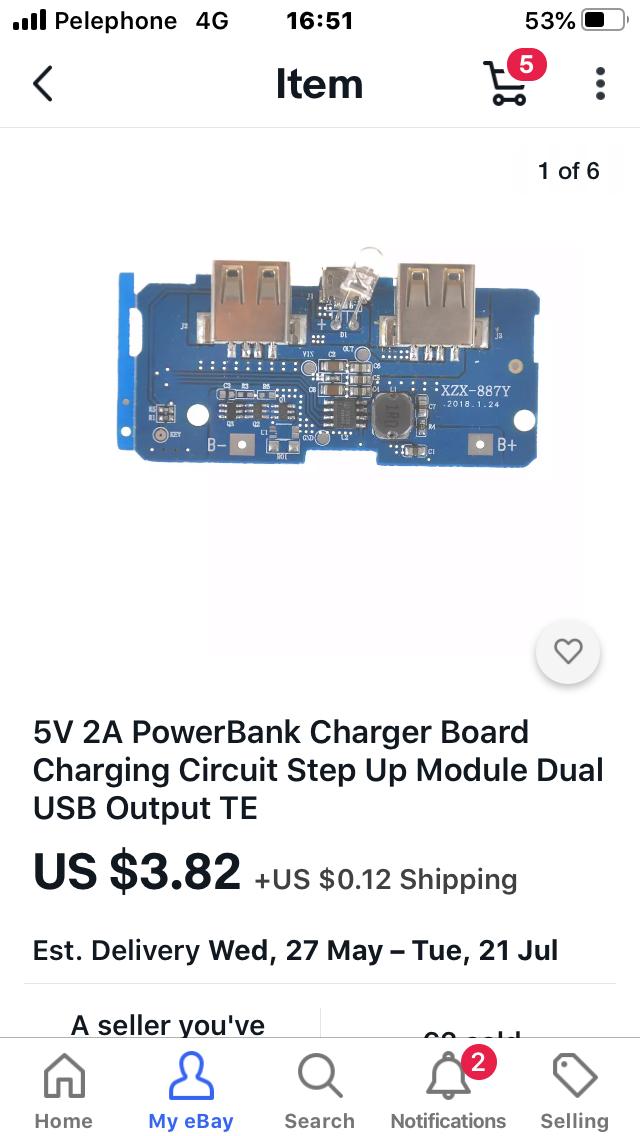Image resolution: width=640 pixels, height=1136 pixels.
Task: Add item to watchlist with heart icon
Action: tap(568, 652)
